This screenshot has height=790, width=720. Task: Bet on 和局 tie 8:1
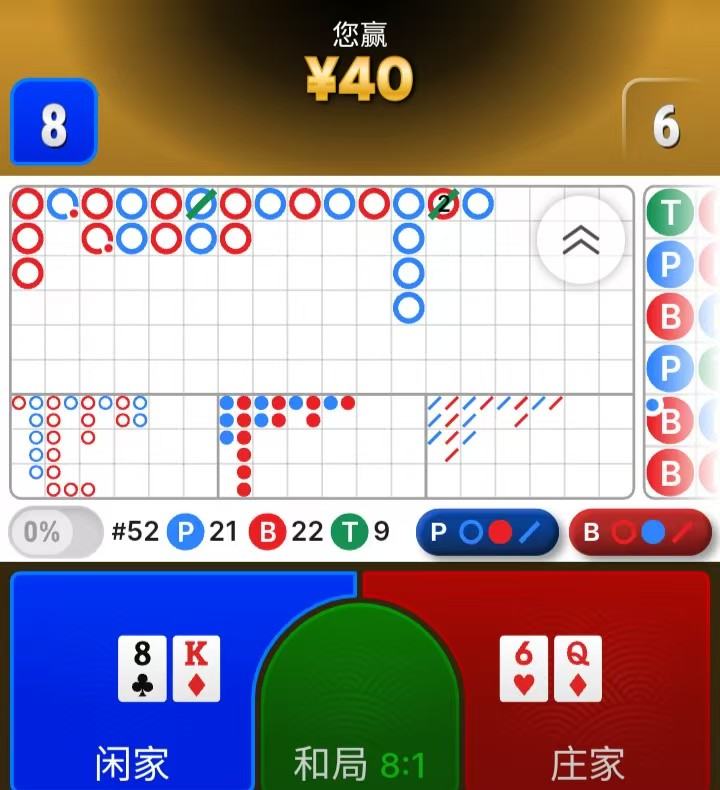coord(360,720)
